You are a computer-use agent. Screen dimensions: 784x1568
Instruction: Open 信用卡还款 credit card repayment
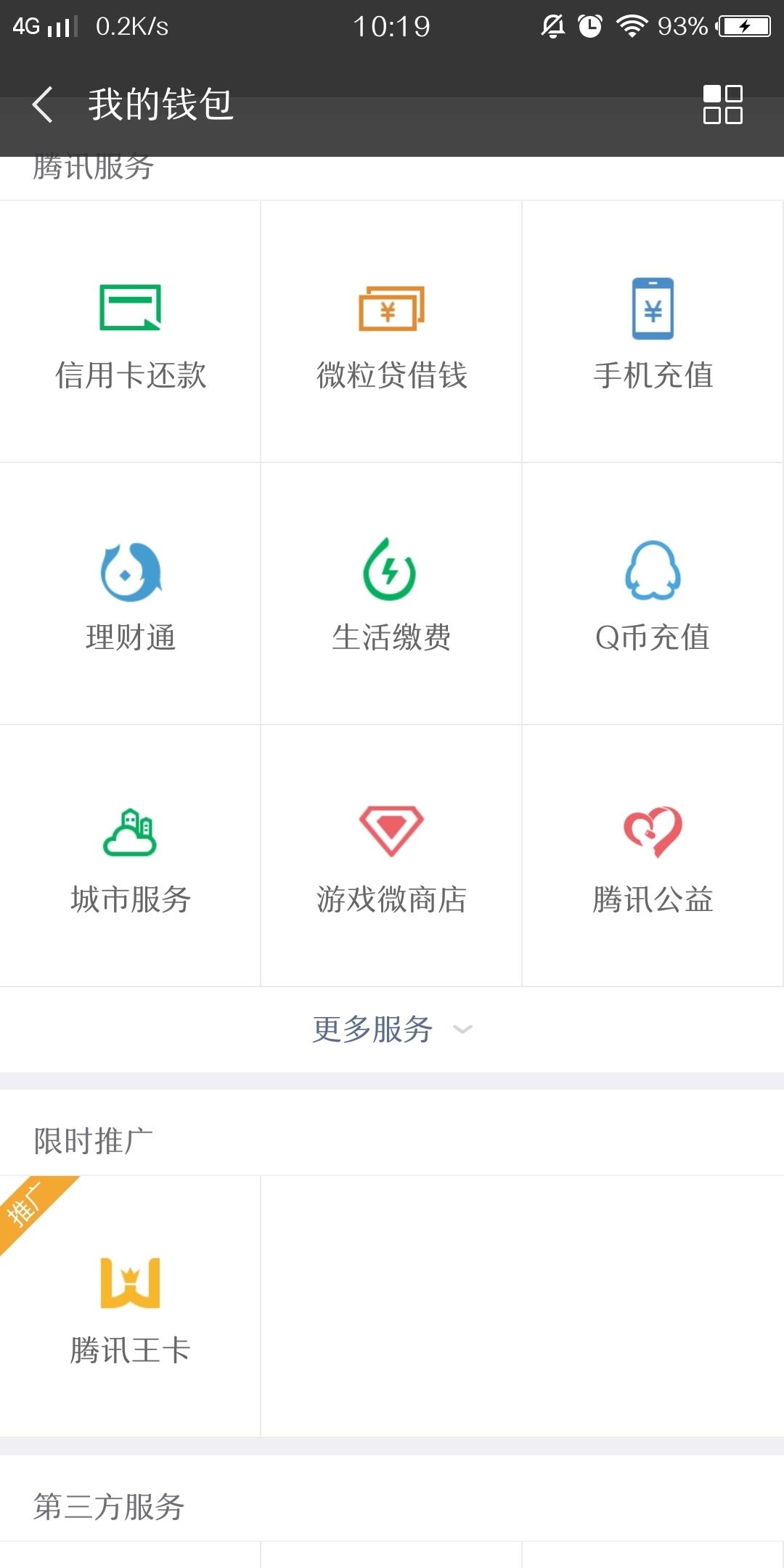point(131,332)
